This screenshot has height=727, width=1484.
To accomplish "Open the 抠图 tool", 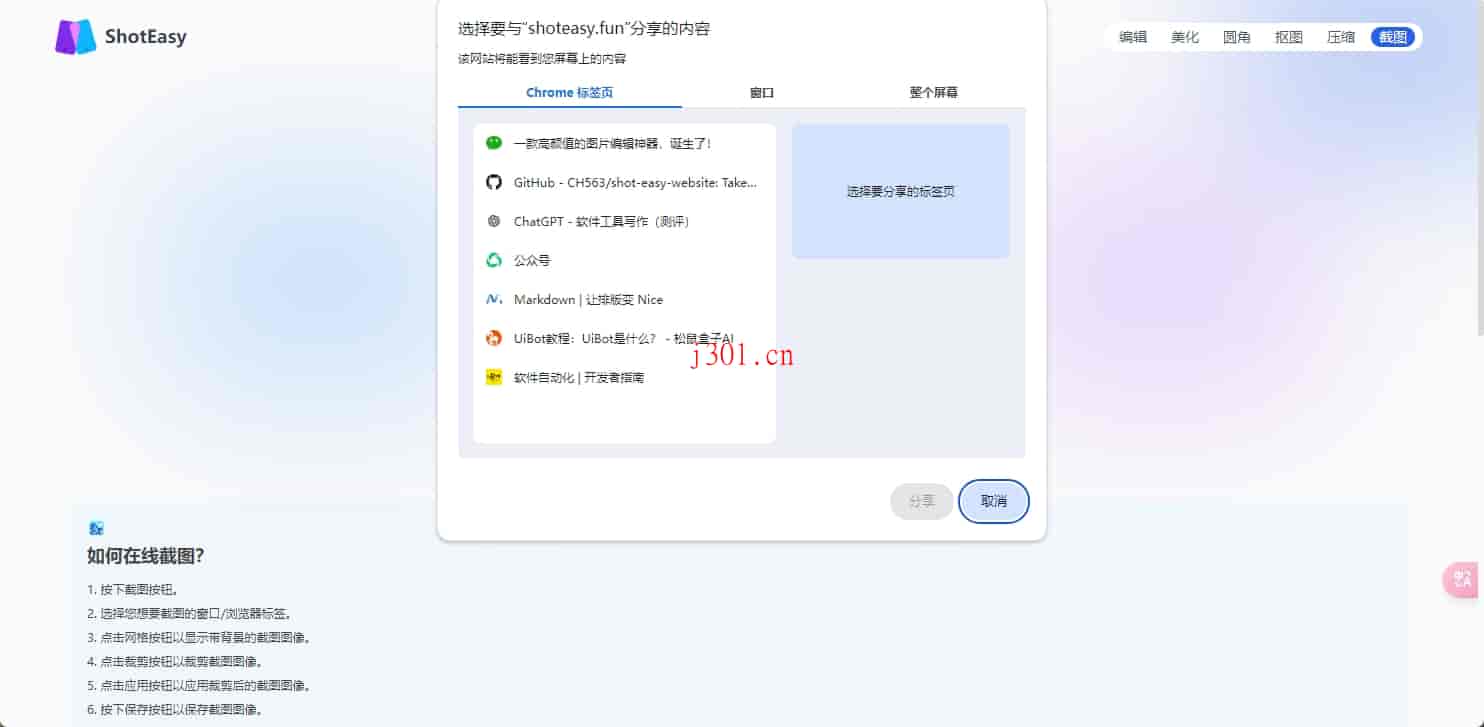I will [1289, 37].
